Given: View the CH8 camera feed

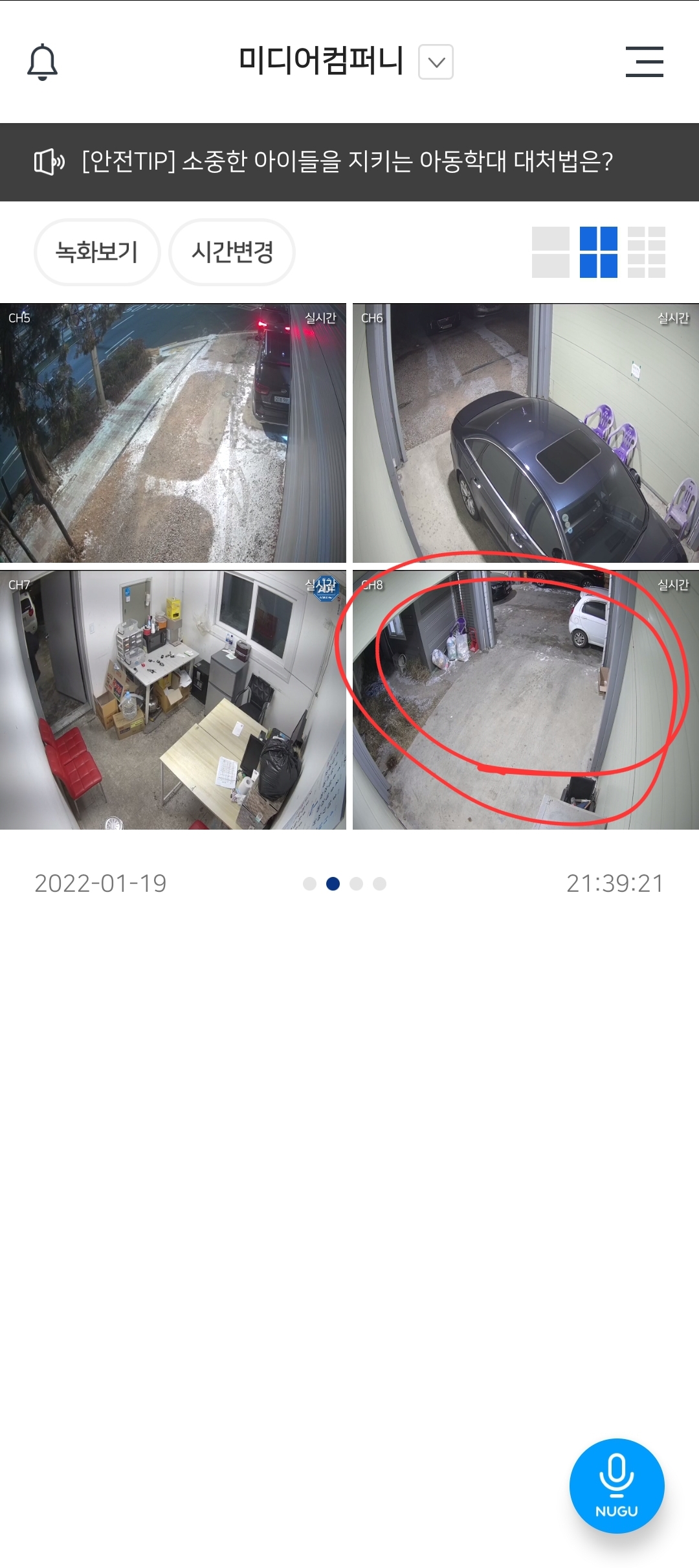Looking at the screenshot, I should [x=526, y=699].
